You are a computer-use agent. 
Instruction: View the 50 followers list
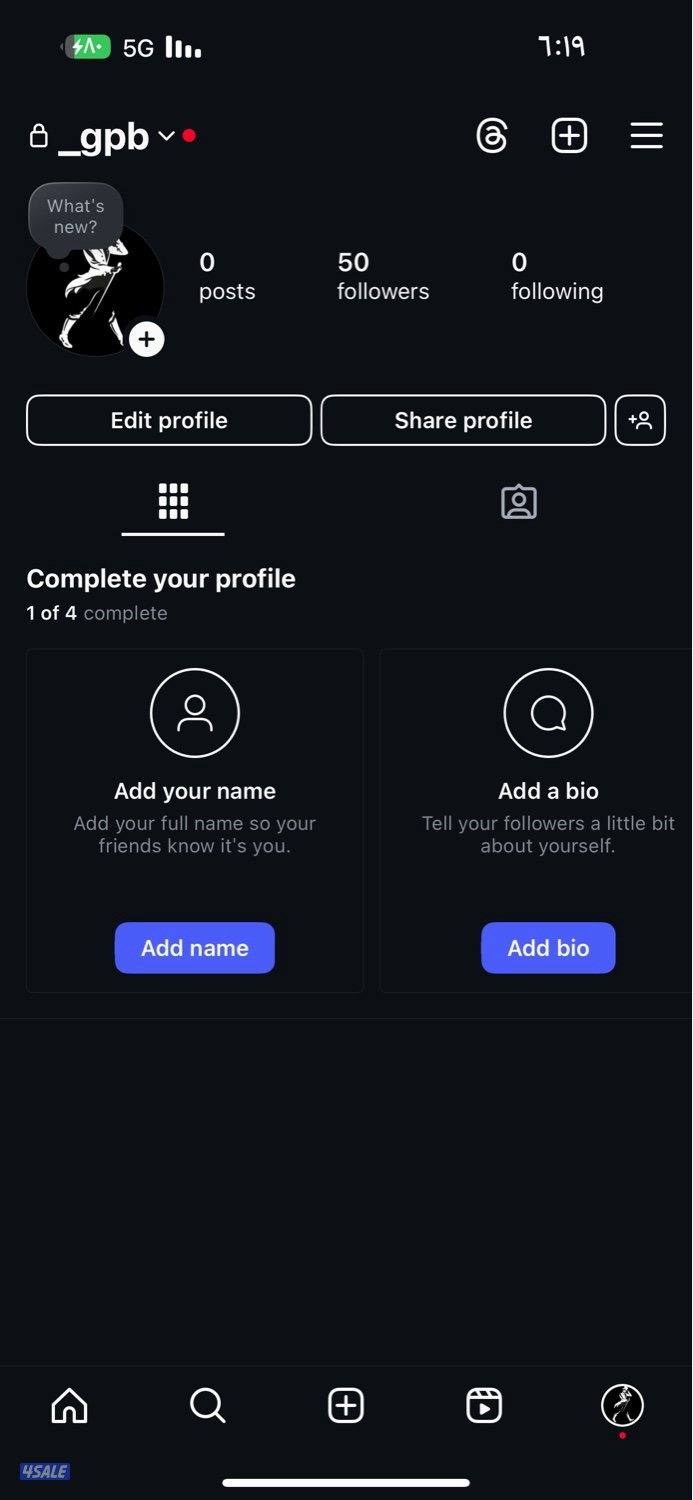pyautogui.click(x=382, y=276)
